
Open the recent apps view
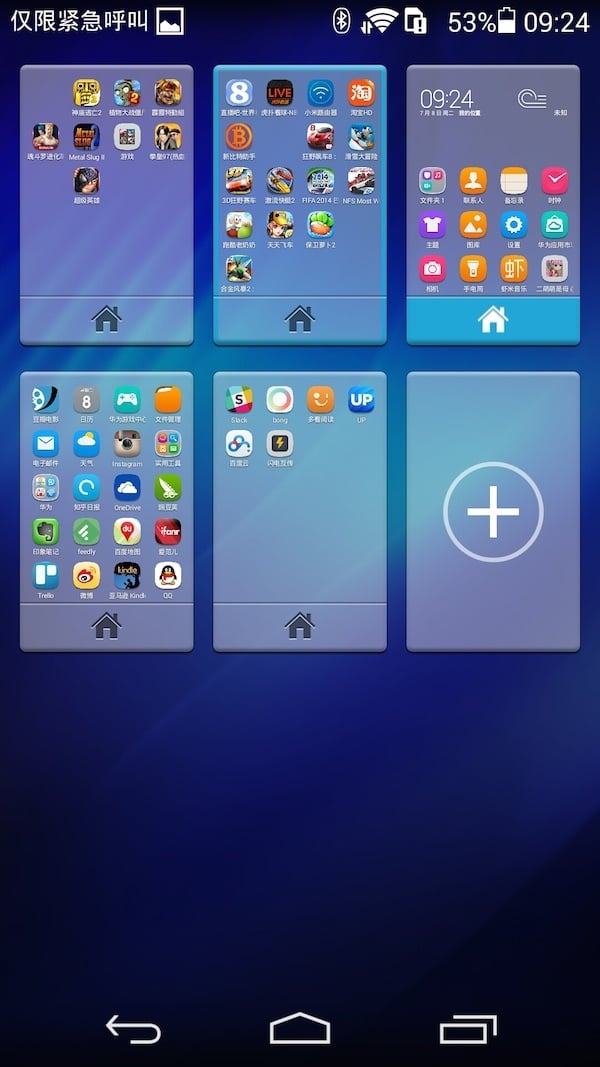(x=467, y=1029)
